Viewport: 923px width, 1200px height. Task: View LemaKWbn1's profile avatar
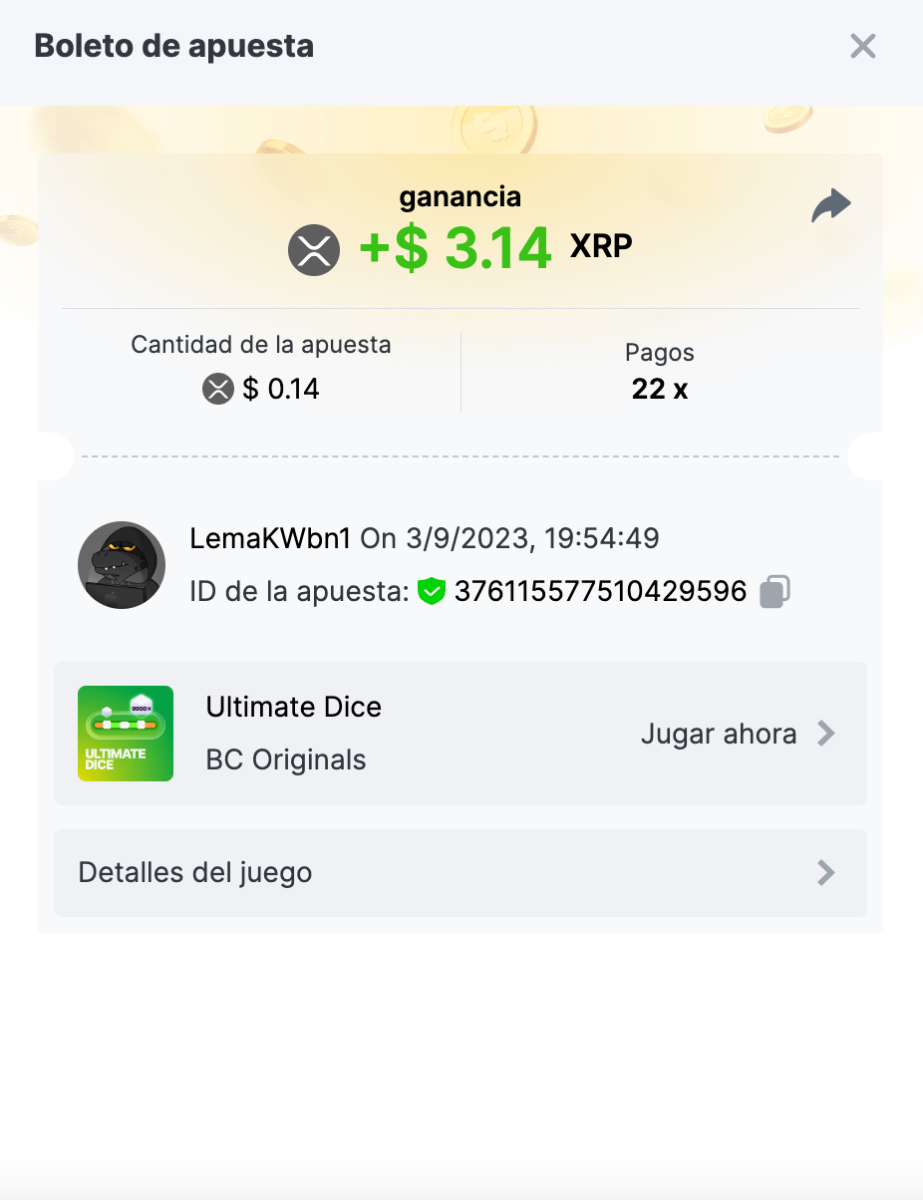point(122,565)
